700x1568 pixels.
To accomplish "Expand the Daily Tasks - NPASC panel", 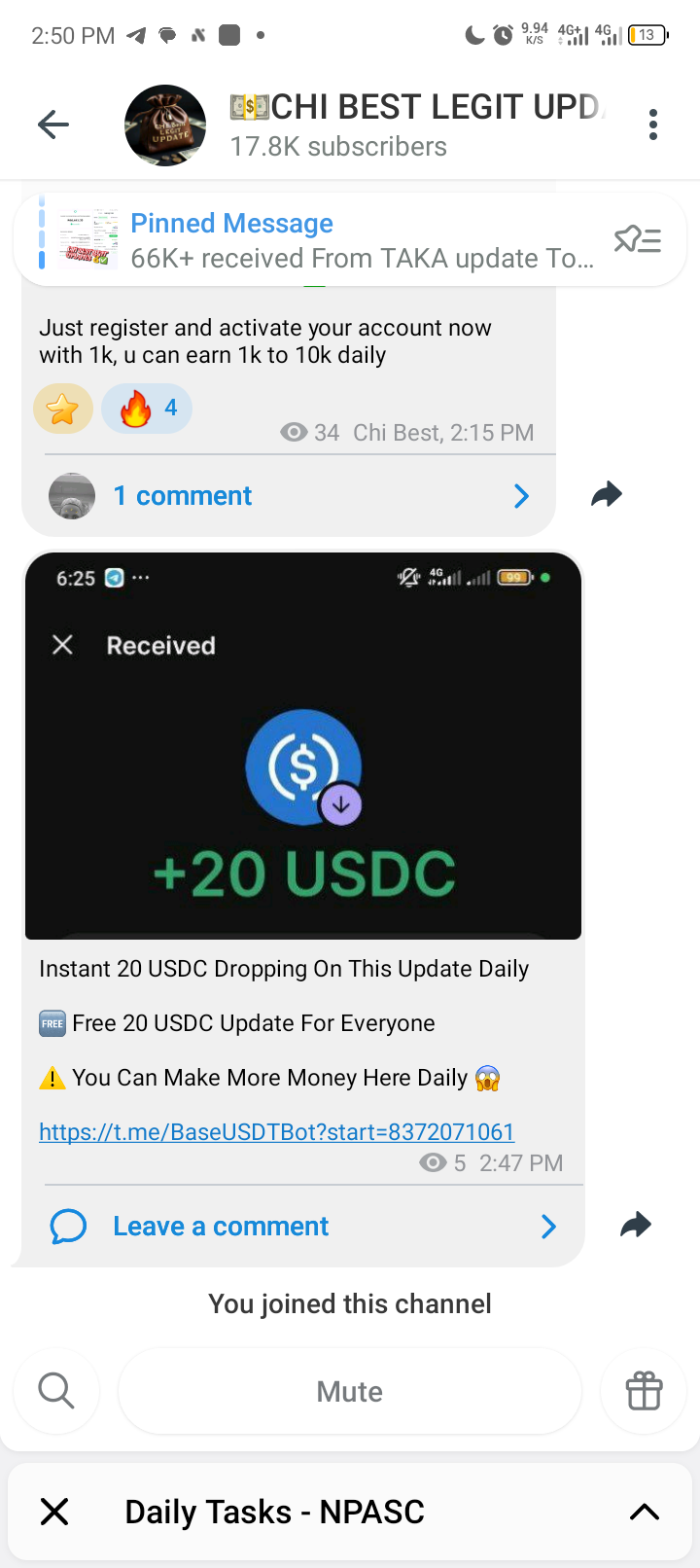I will [x=644, y=1512].
